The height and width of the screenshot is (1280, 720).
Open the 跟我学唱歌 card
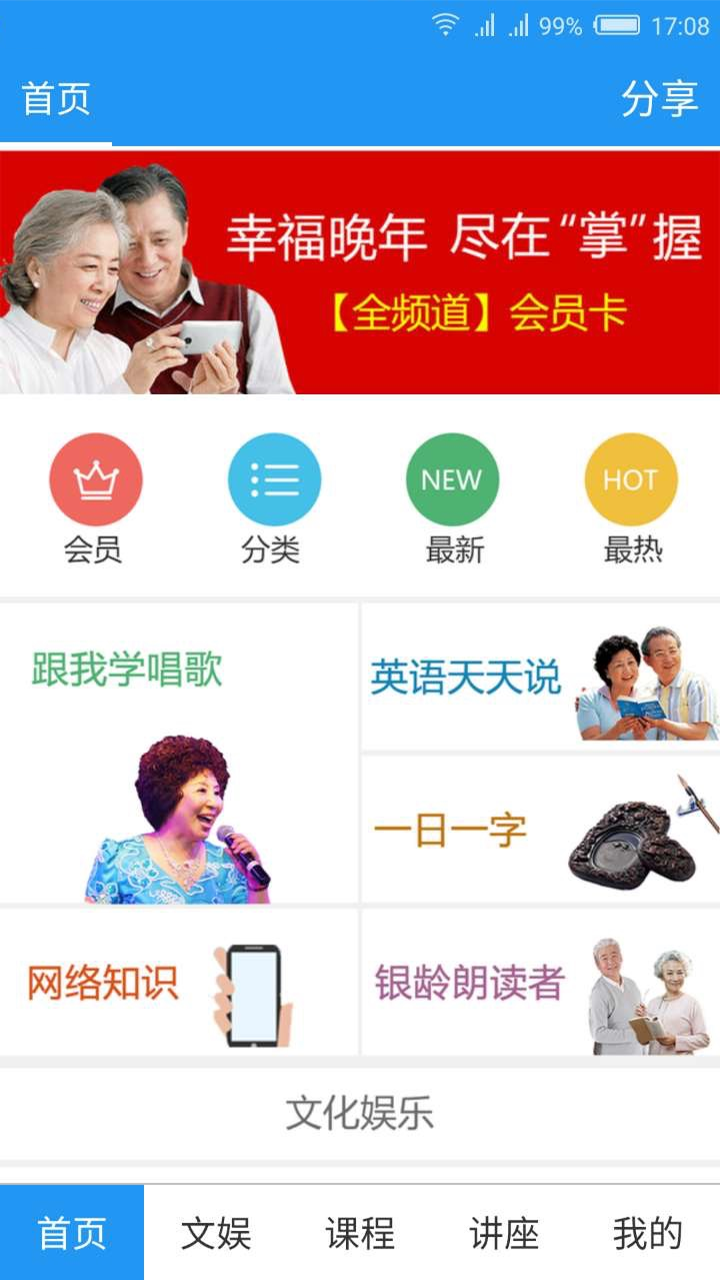179,753
